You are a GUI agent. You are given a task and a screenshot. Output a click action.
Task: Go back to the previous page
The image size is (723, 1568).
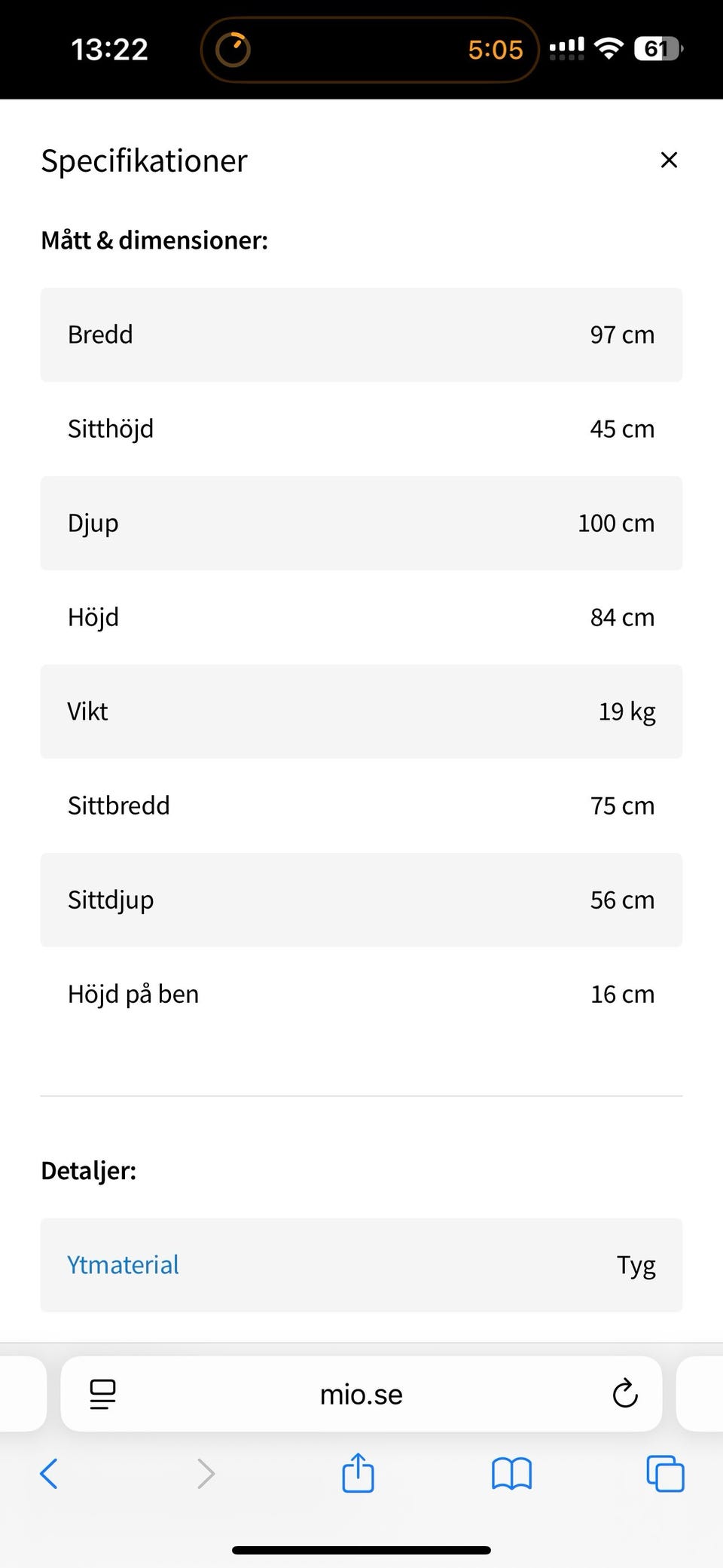coord(49,1473)
